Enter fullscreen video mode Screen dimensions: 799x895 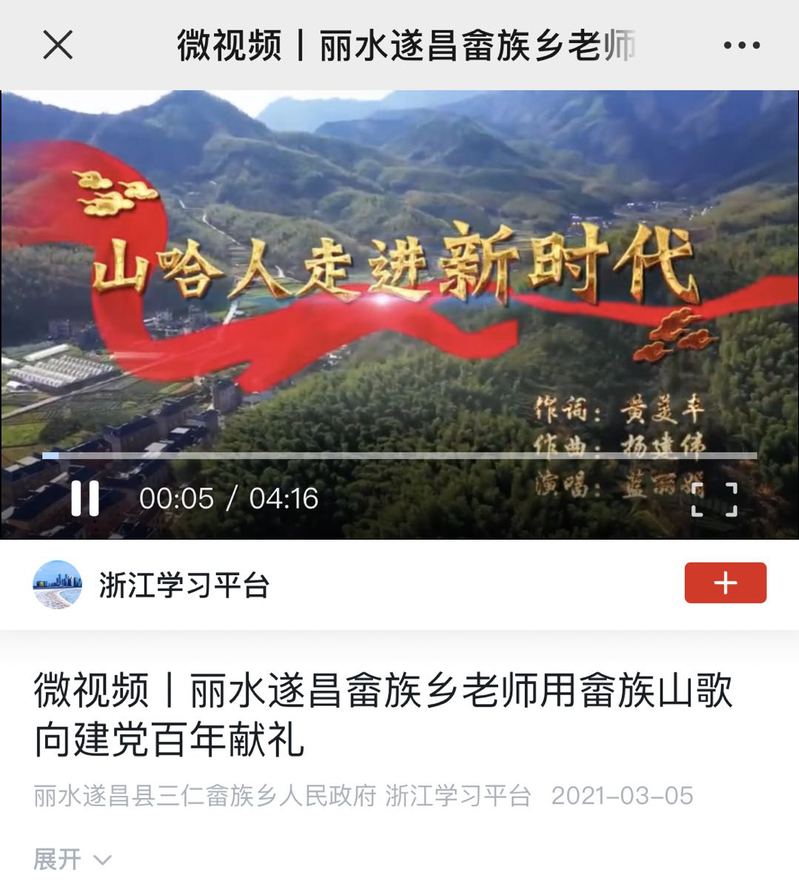point(714,499)
